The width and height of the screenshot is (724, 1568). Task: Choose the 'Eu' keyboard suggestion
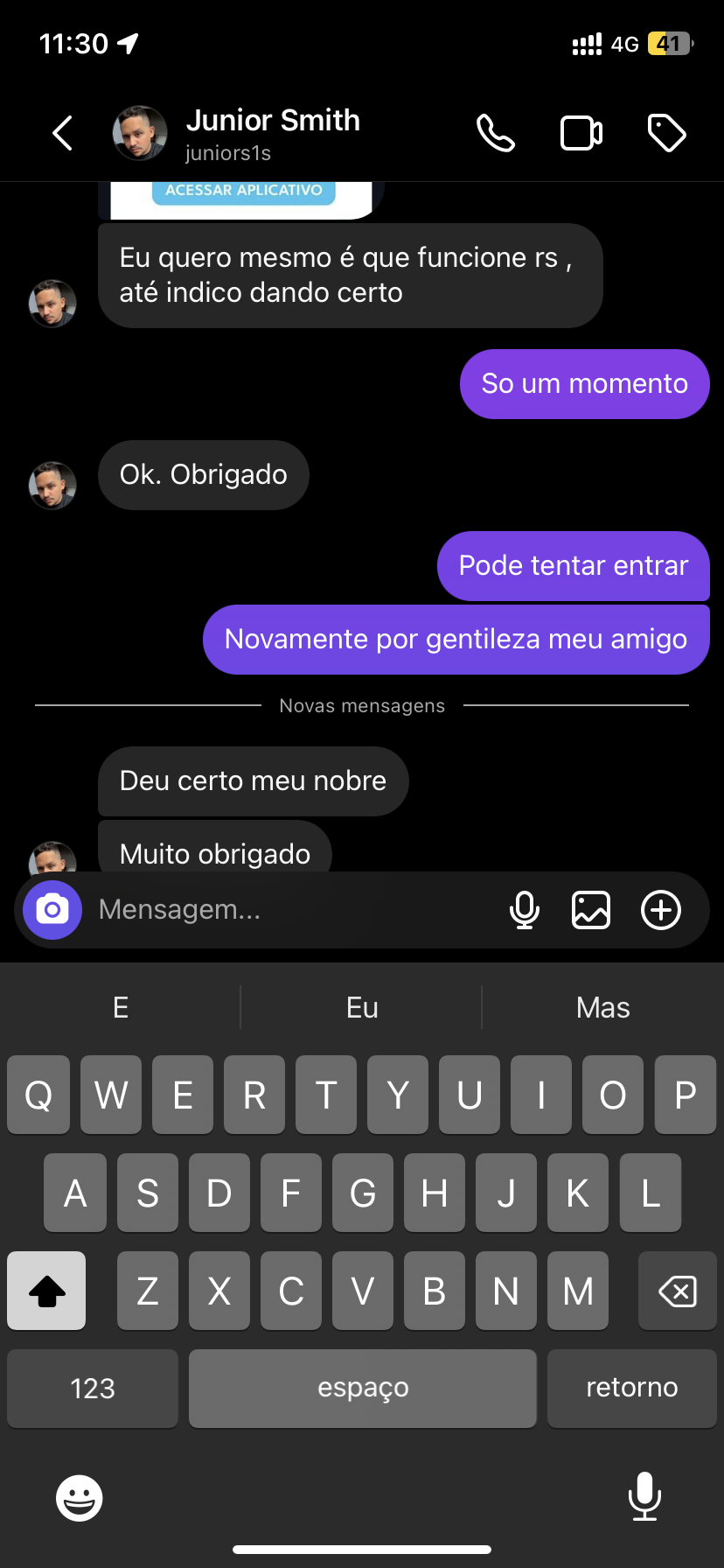pos(362,1007)
